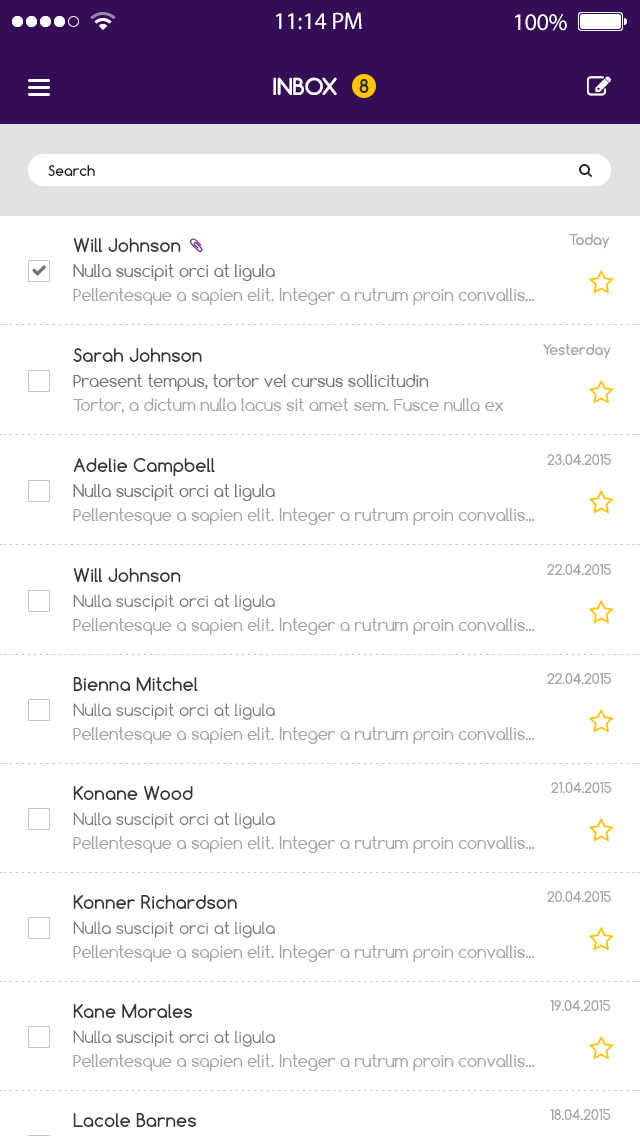This screenshot has height=1136, width=640.
Task: Tap the magnifier icon in the search bar
Action: [x=586, y=171]
